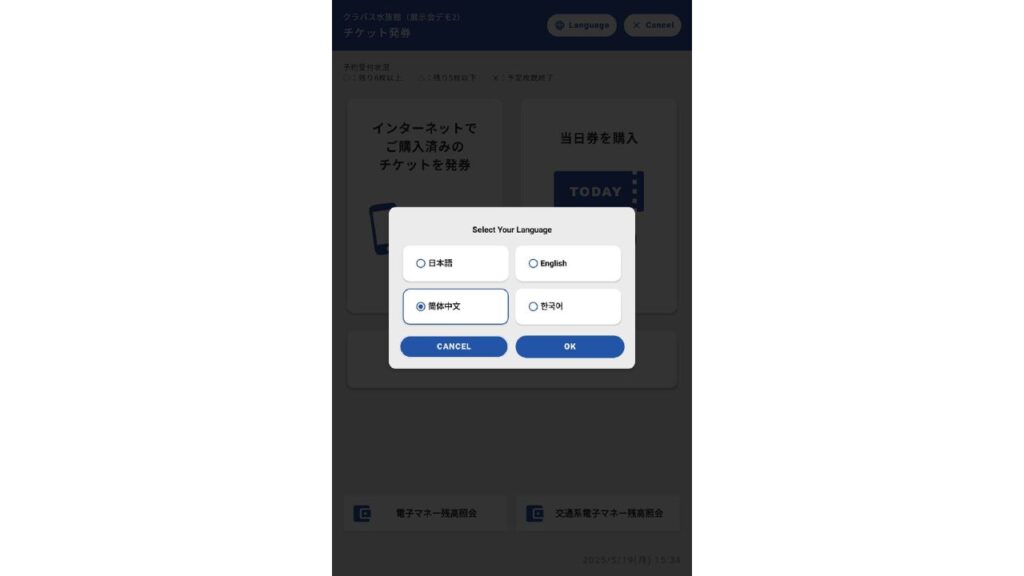Tap CANCEL in the language dialog

coord(454,347)
